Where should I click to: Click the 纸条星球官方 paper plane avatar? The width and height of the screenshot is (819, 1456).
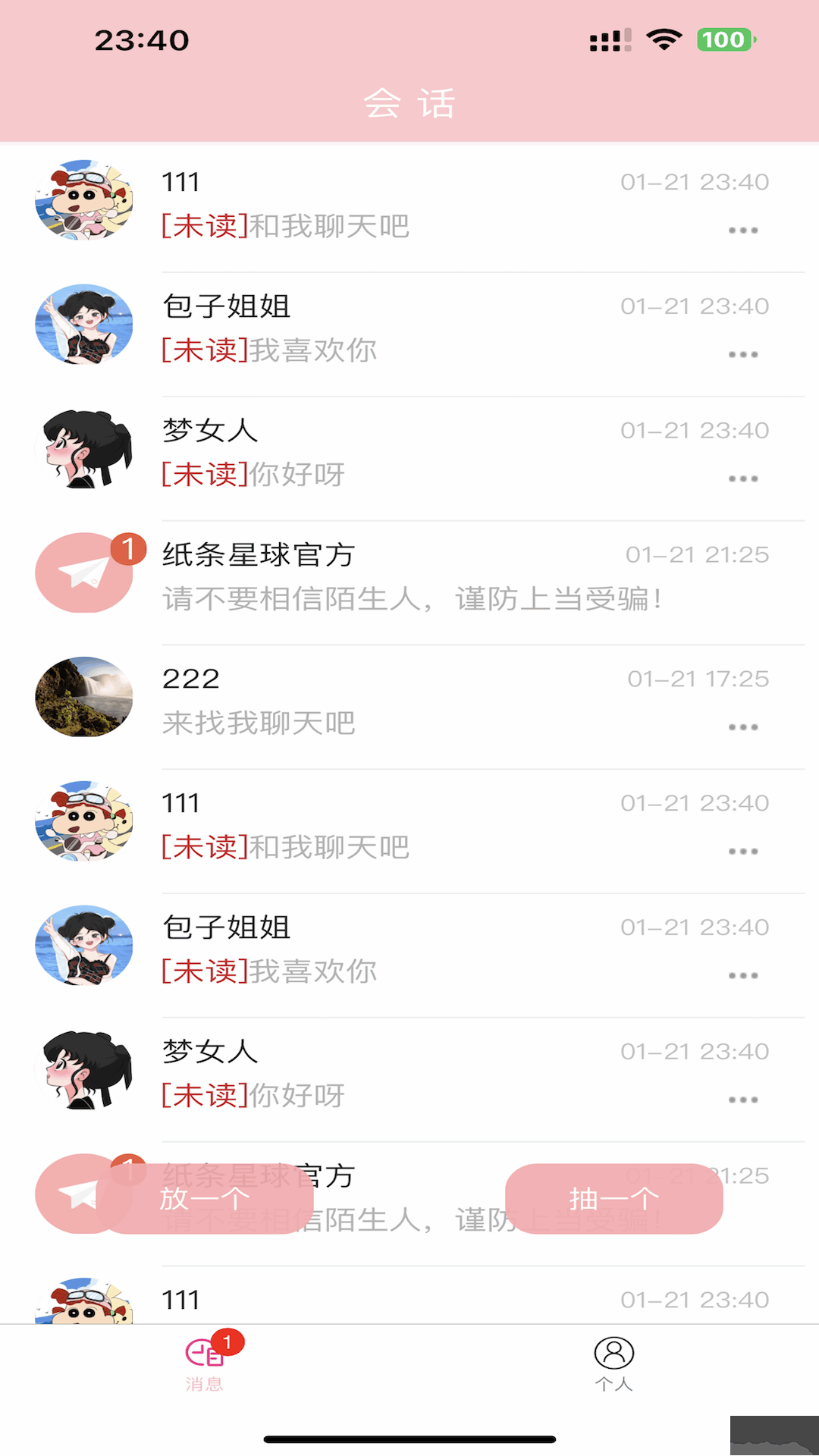[83, 573]
